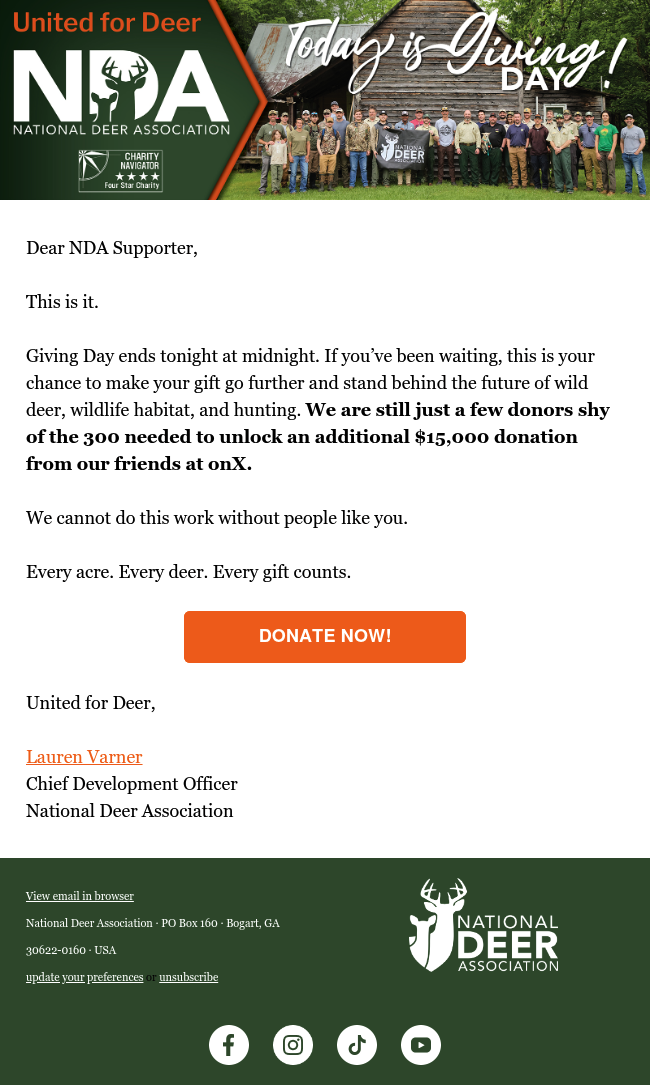Visit the TikTok account icon
The image size is (650, 1085).
coord(357,1045)
